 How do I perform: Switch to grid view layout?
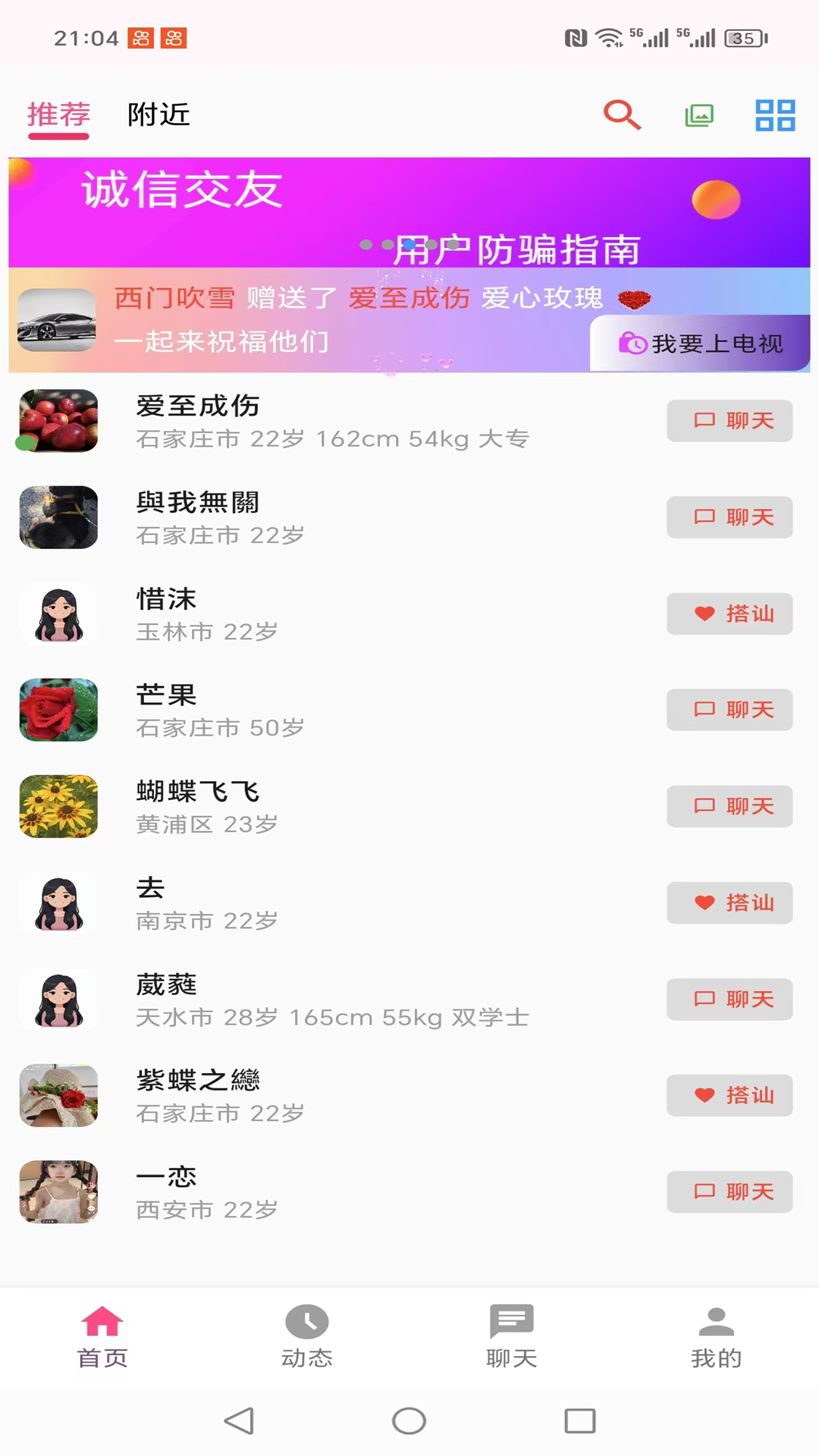pos(775,115)
